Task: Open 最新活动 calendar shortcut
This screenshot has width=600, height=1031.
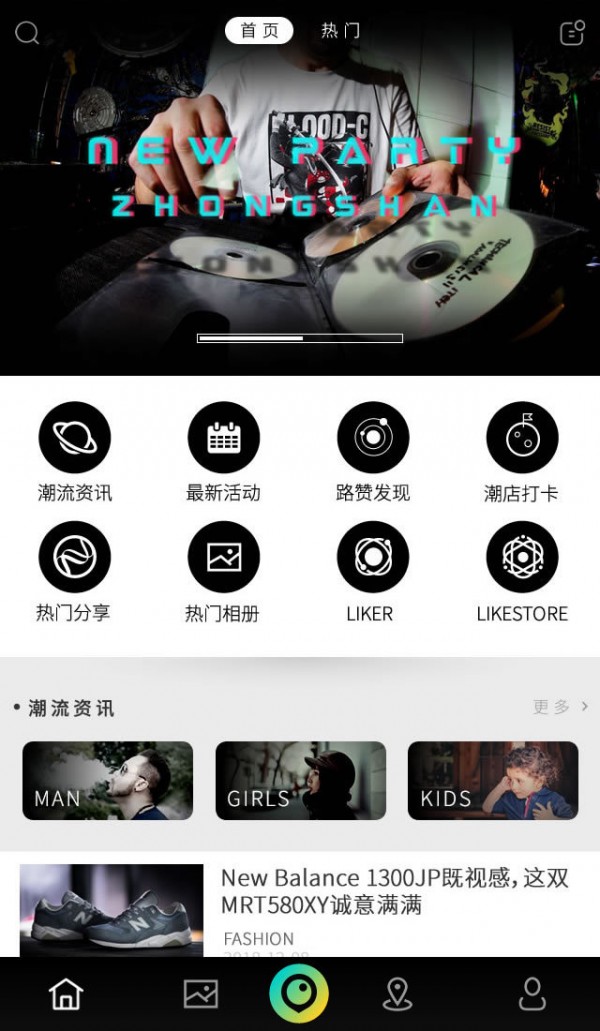Action: 224,438
